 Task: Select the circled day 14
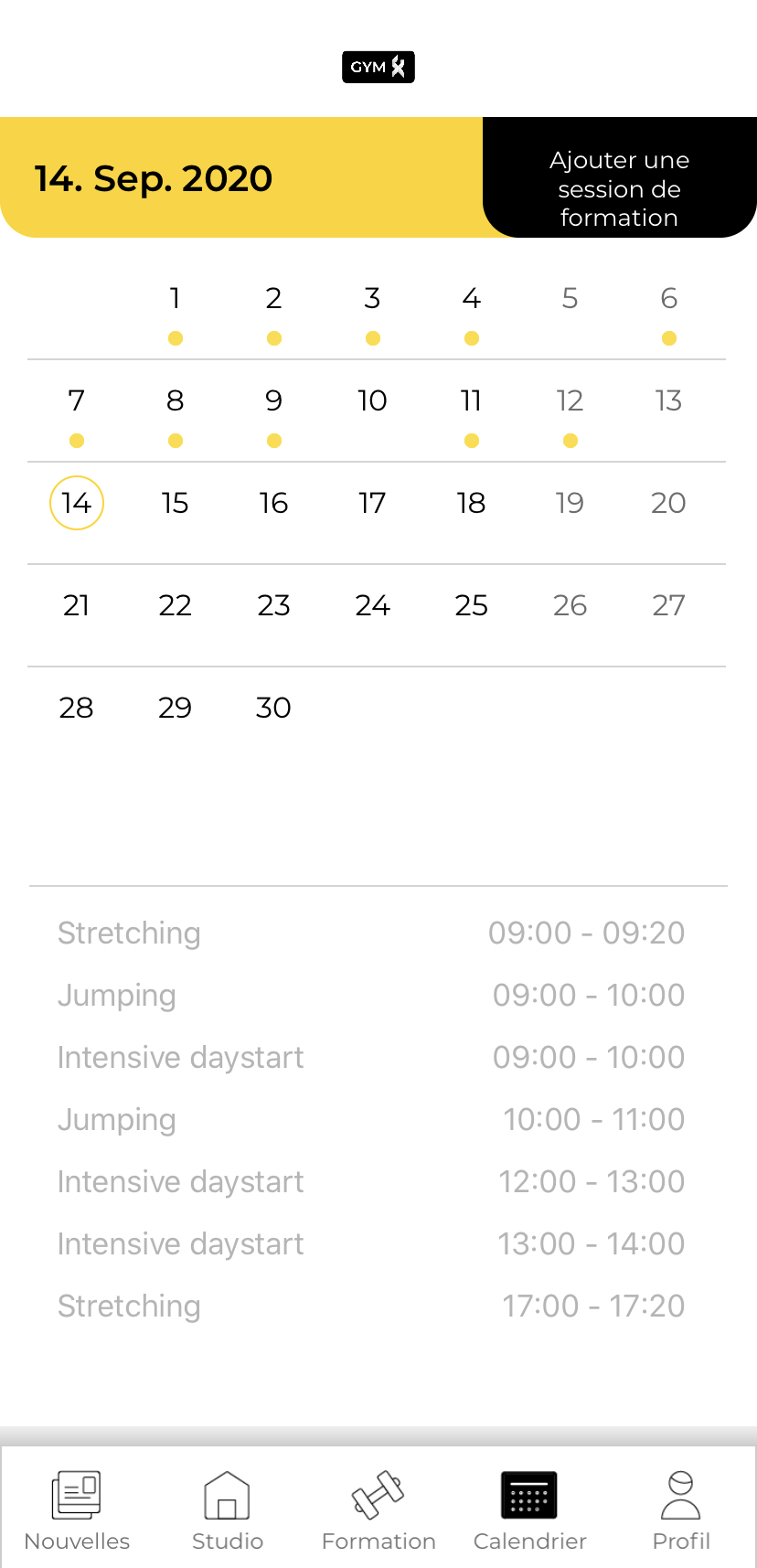point(77,503)
